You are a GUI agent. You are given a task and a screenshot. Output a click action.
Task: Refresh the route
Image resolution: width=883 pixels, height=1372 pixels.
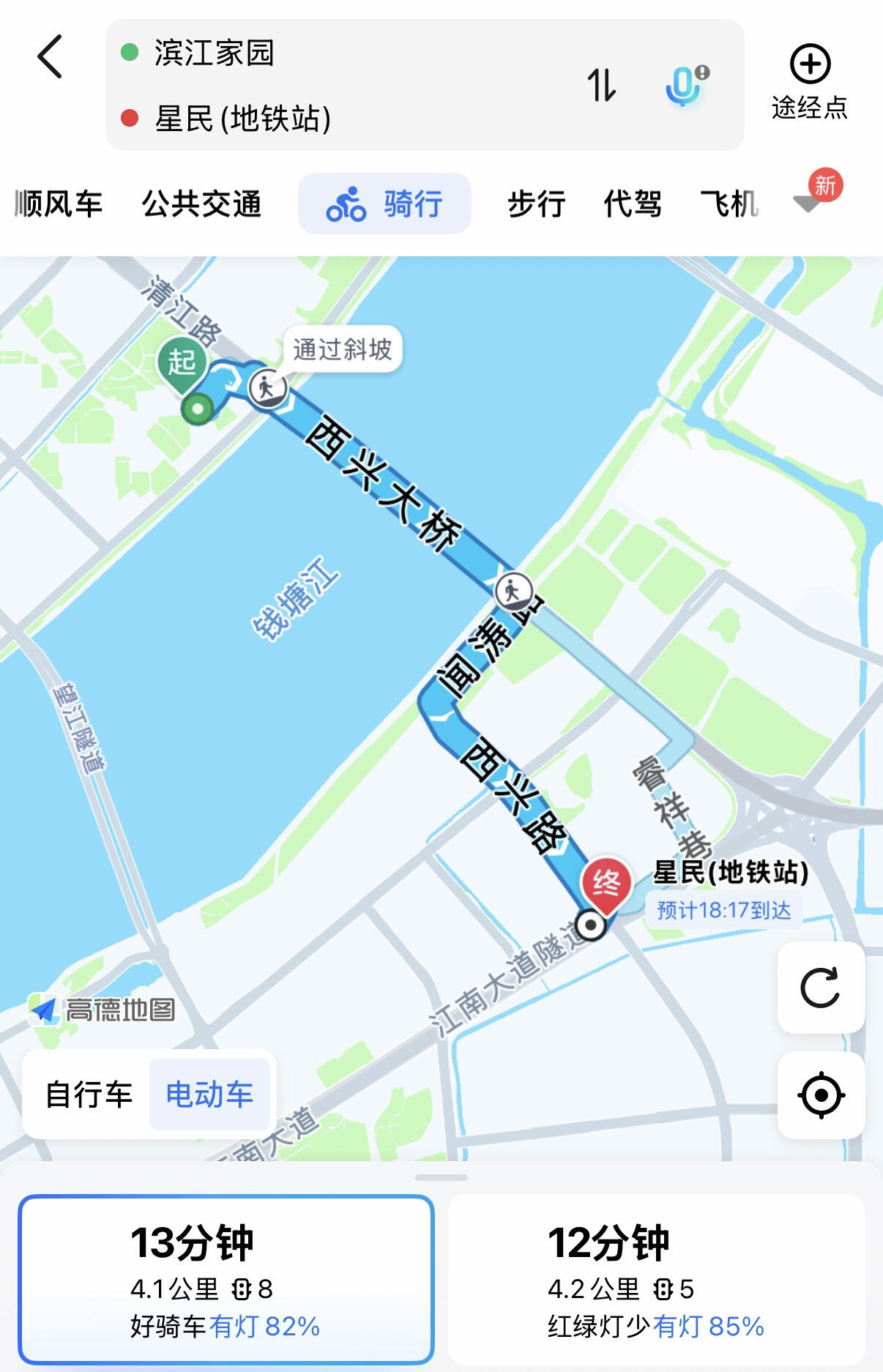point(821,988)
